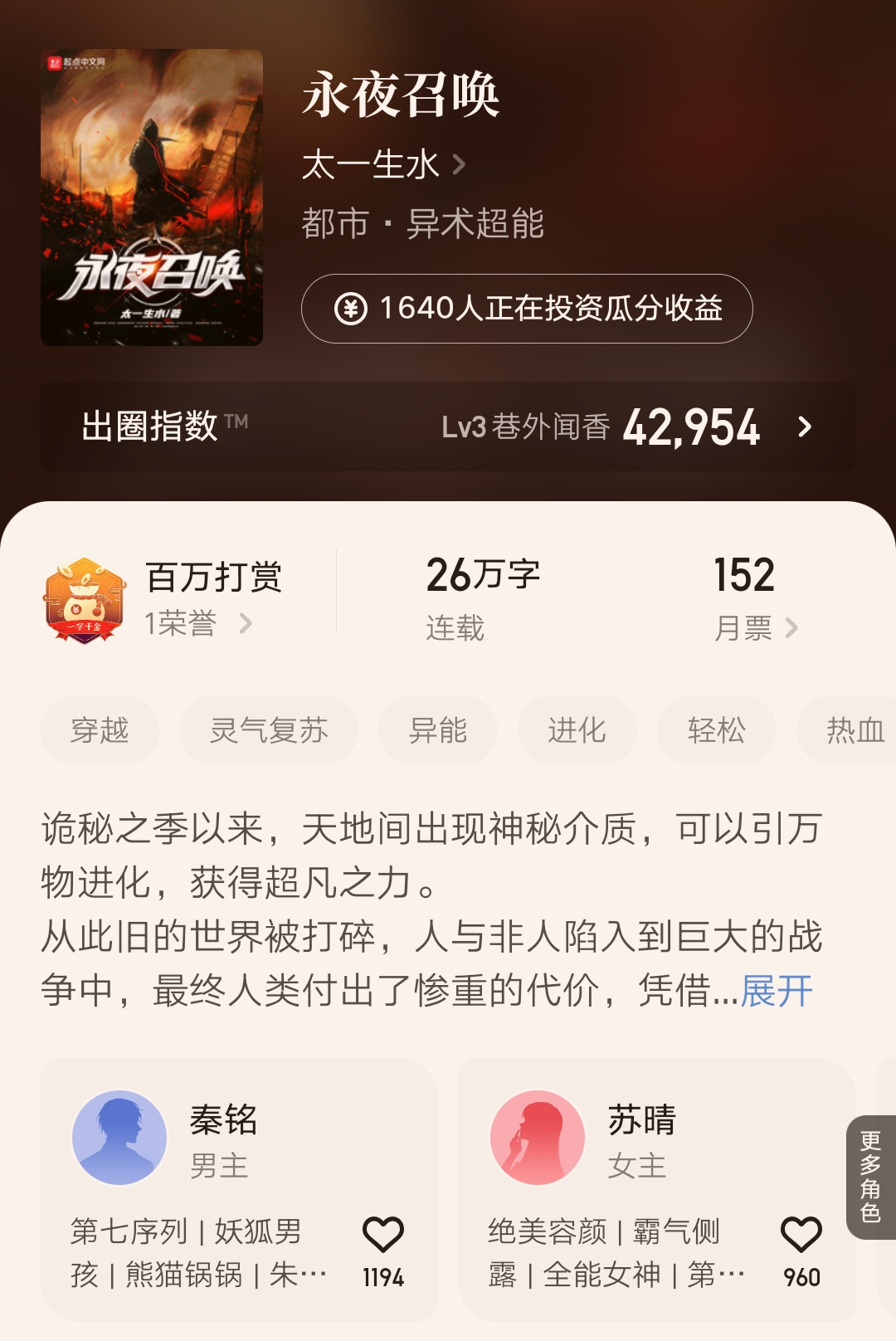Click the ¥ coin icon on investment banner
This screenshot has height=1341, width=896.
352,311
